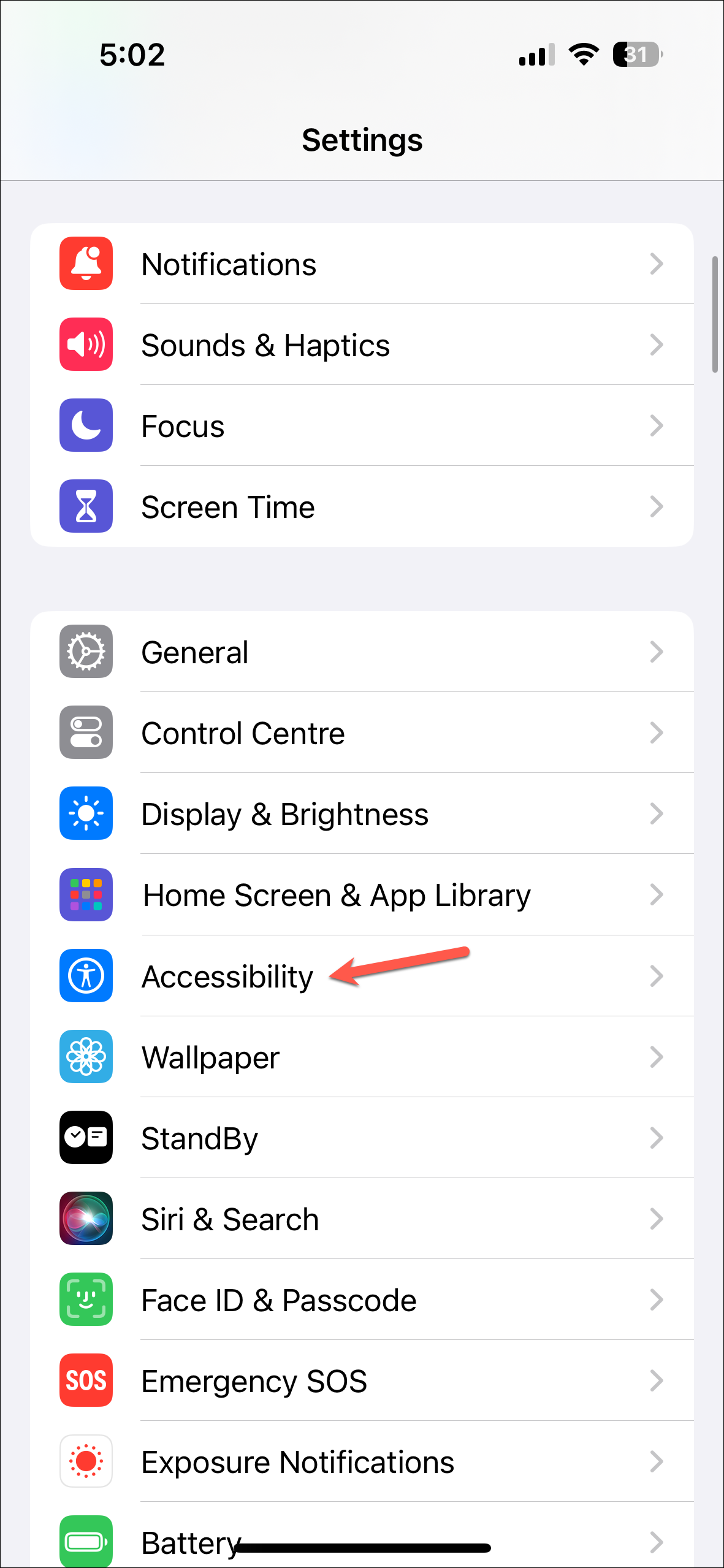This screenshot has height=1568, width=724.
Task: Tap the Accessibility row
Action: tap(362, 976)
